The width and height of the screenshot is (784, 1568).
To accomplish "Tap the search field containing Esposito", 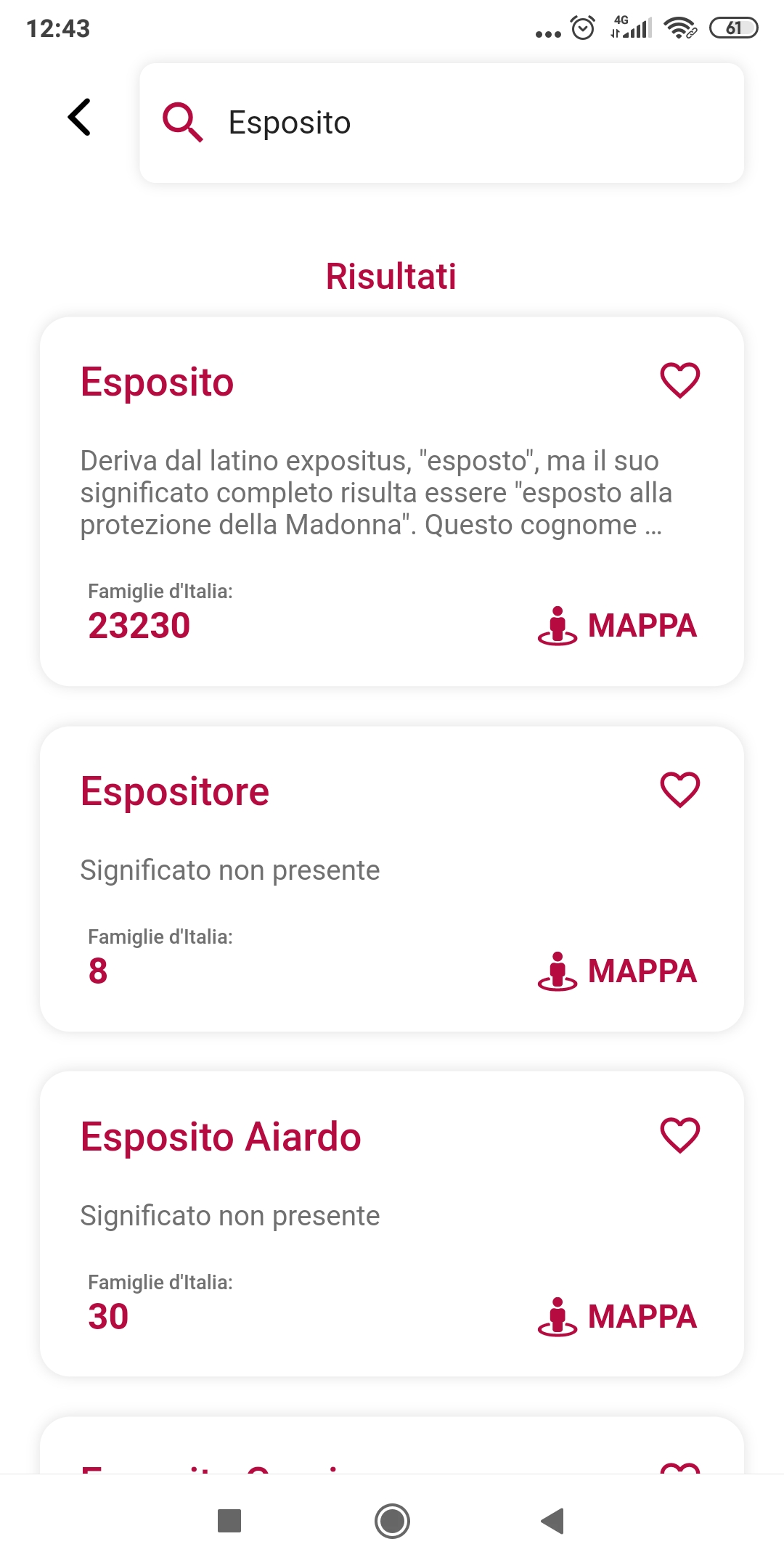I will (441, 123).
